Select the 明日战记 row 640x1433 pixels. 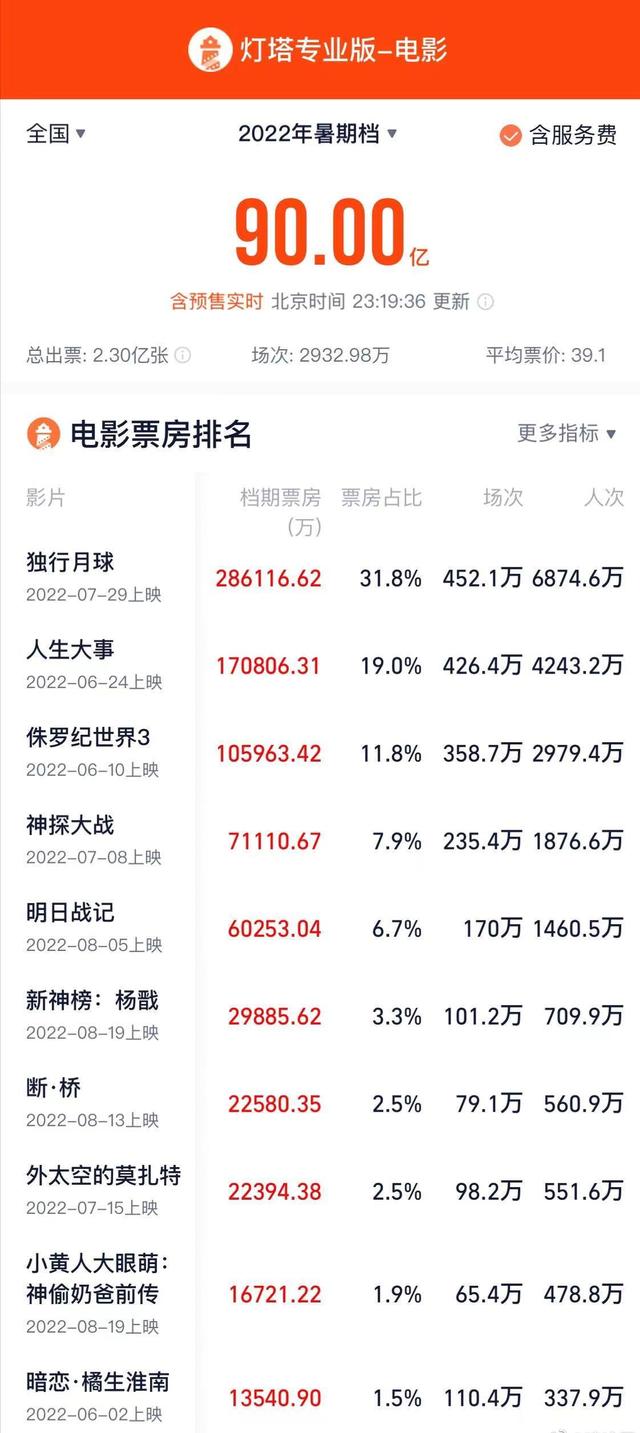(x=320, y=927)
